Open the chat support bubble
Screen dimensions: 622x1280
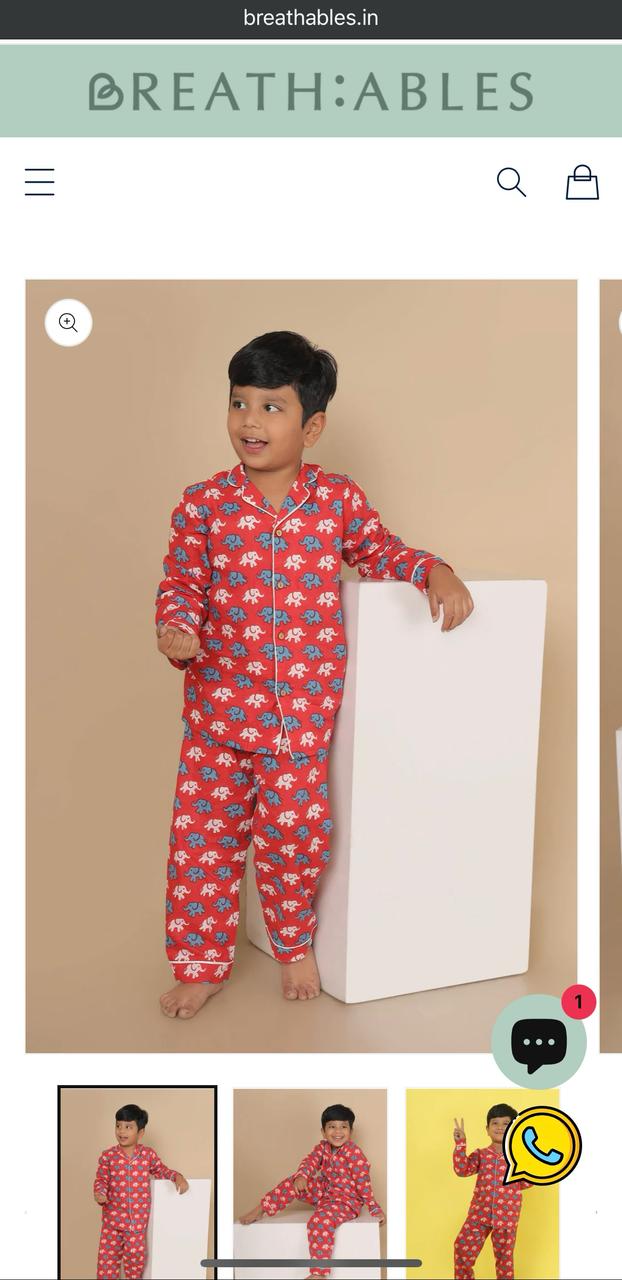pos(539,1042)
